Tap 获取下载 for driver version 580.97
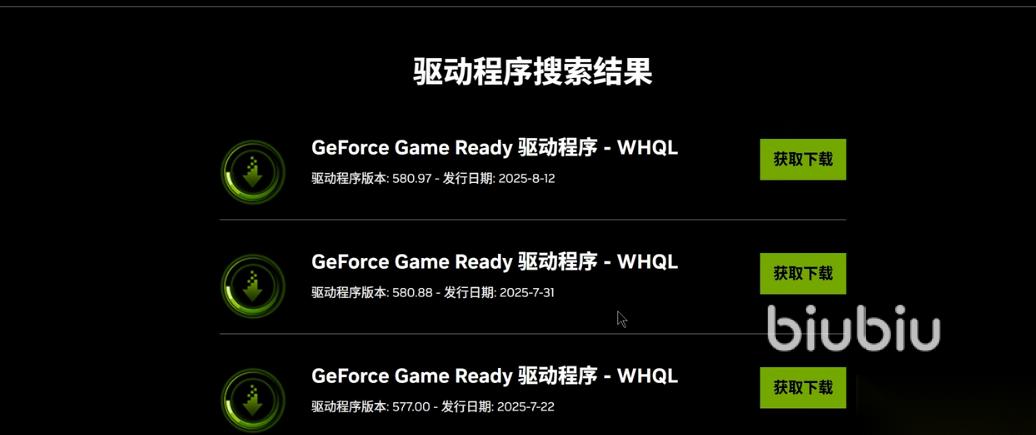The image size is (1036, 435). (802, 159)
